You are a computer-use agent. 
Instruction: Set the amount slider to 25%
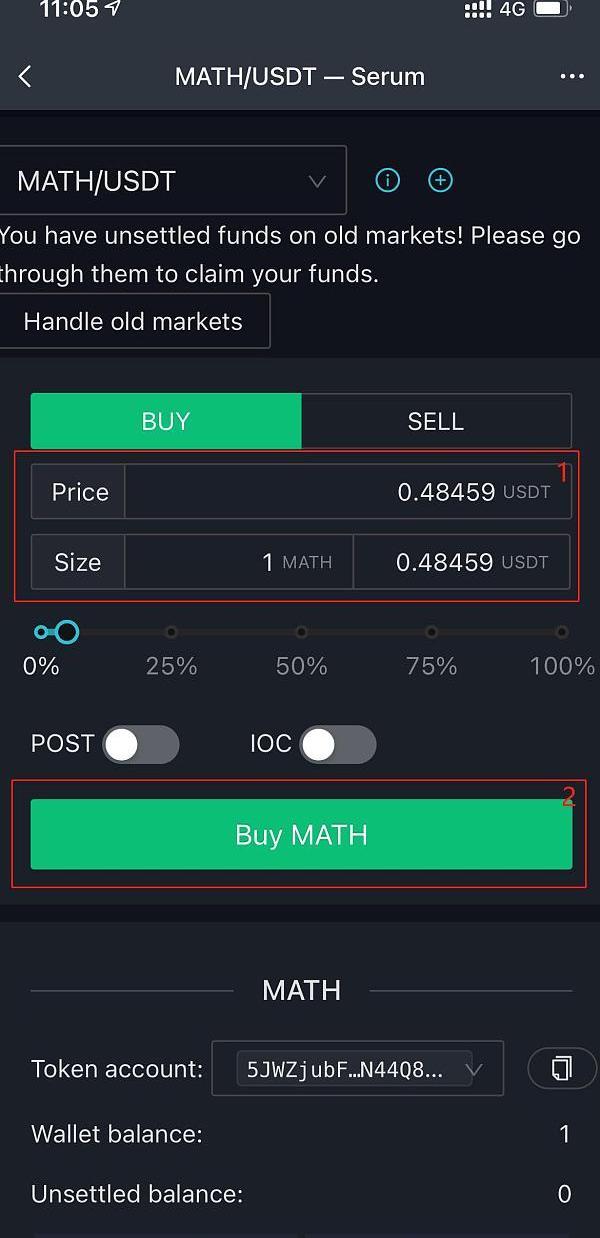click(172, 632)
